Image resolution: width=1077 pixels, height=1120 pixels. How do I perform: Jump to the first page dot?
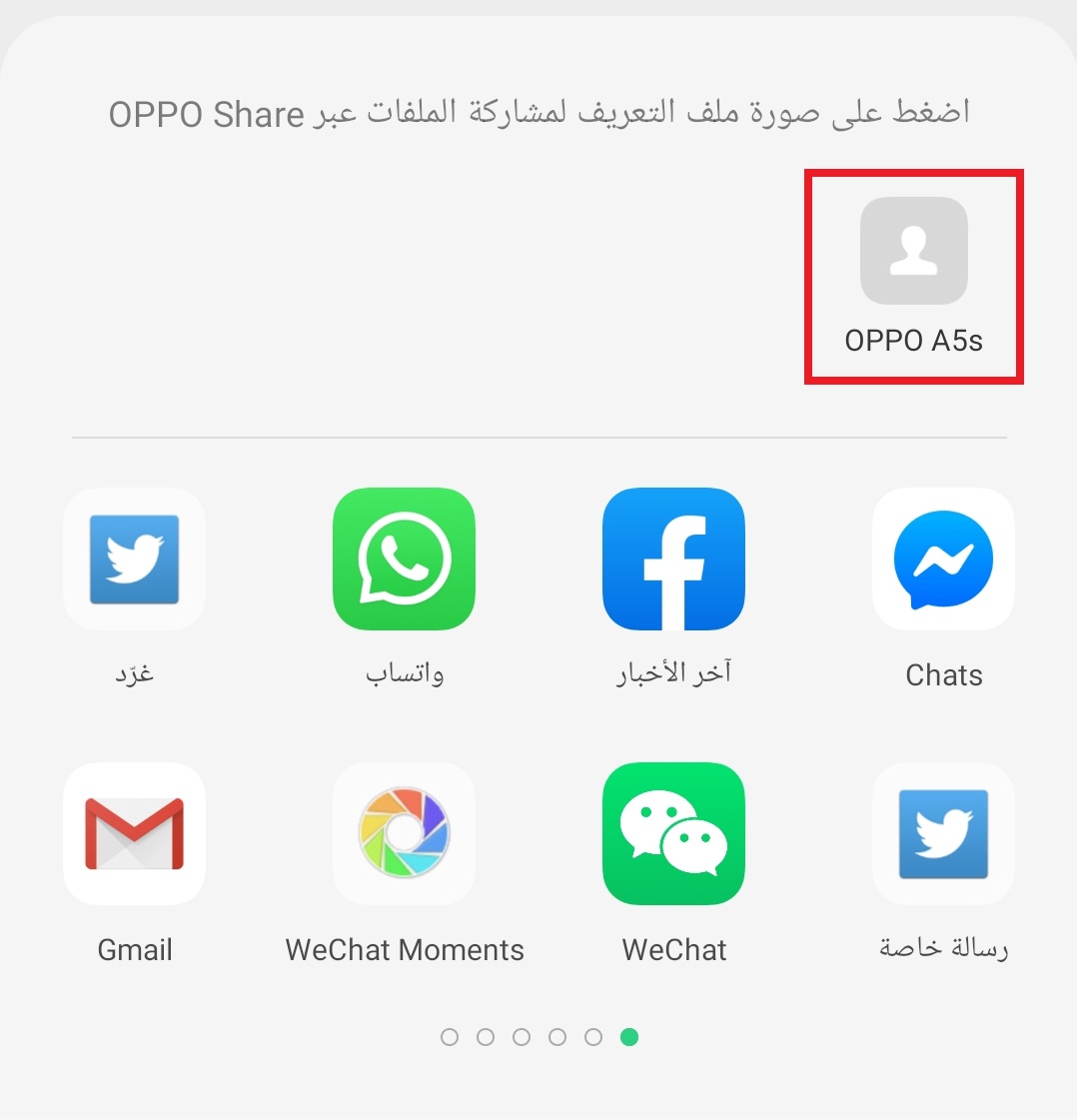[x=450, y=1037]
